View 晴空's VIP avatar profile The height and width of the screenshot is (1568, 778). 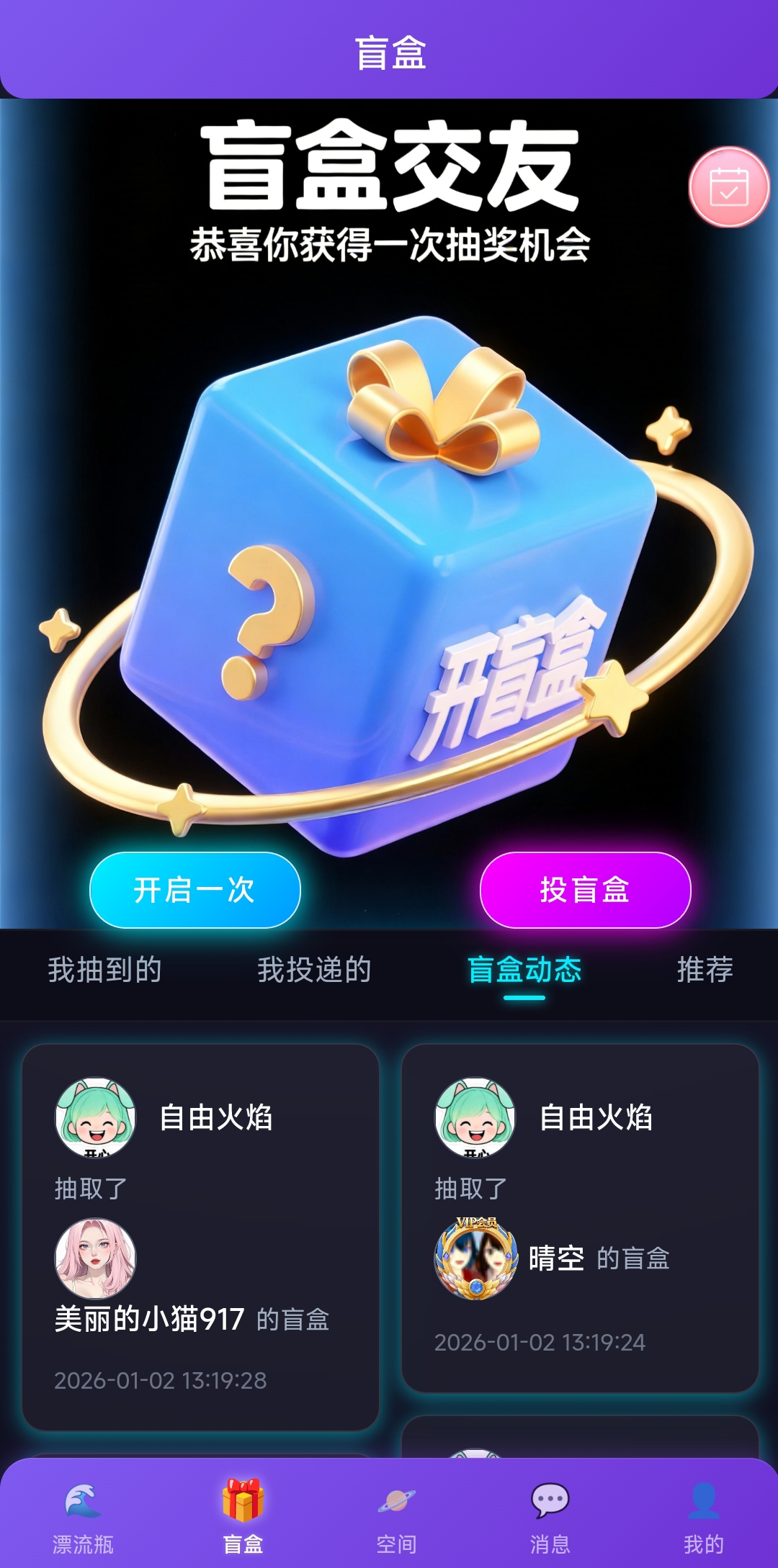pyautogui.click(x=476, y=1258)
